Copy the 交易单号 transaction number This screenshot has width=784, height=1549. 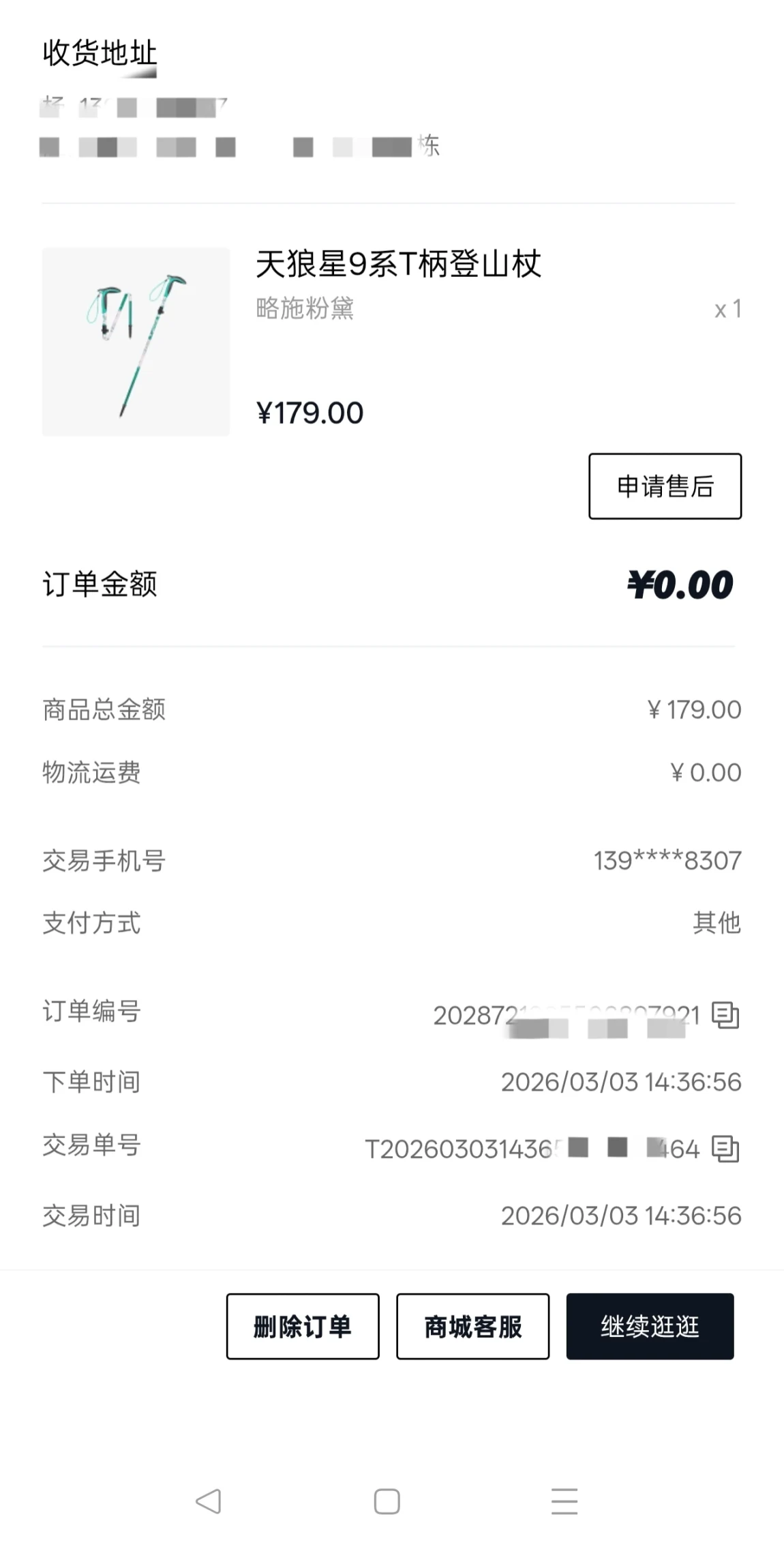click(725, 1149)
